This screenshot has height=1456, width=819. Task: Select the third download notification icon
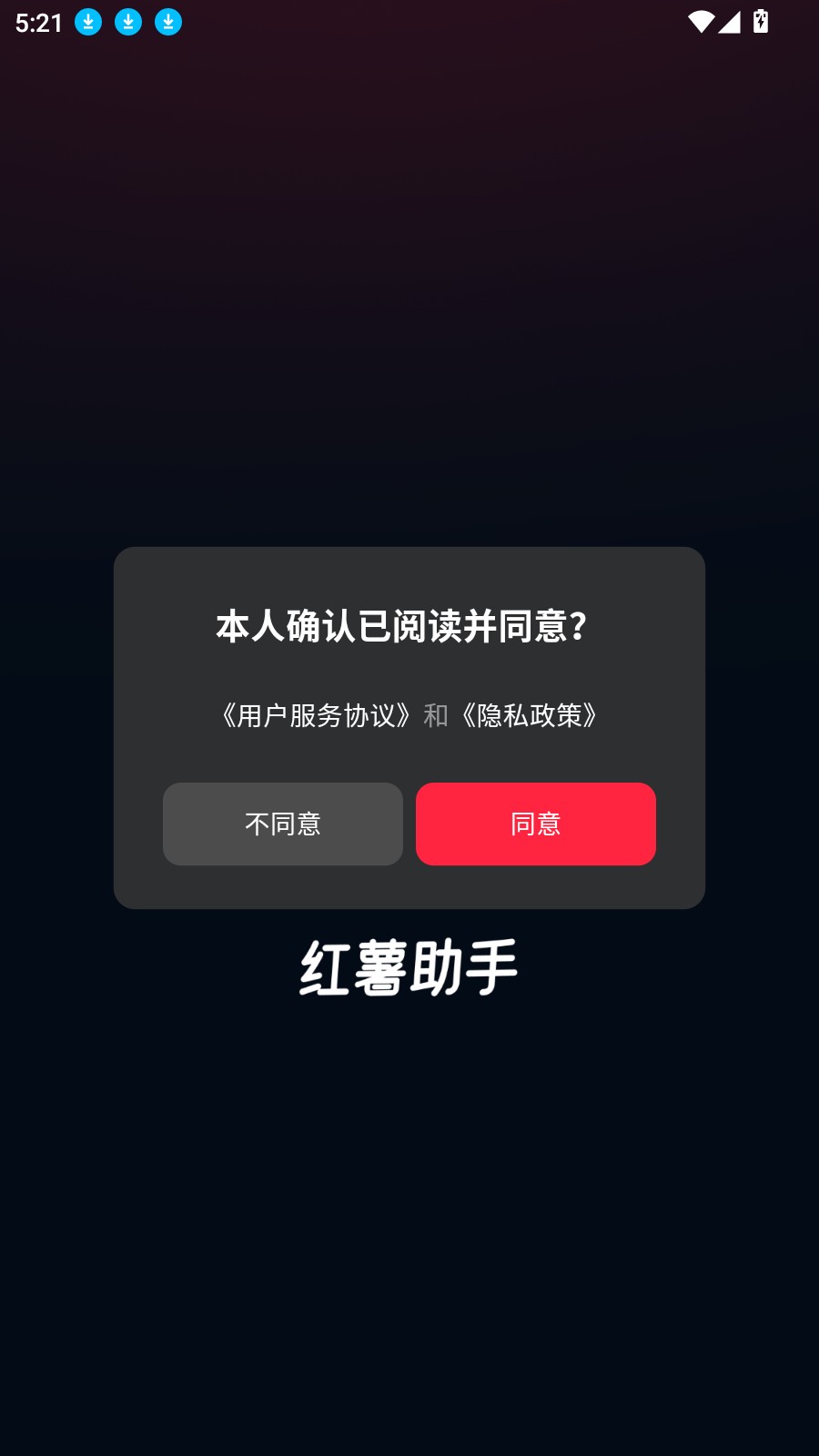[x=167, y=22]
